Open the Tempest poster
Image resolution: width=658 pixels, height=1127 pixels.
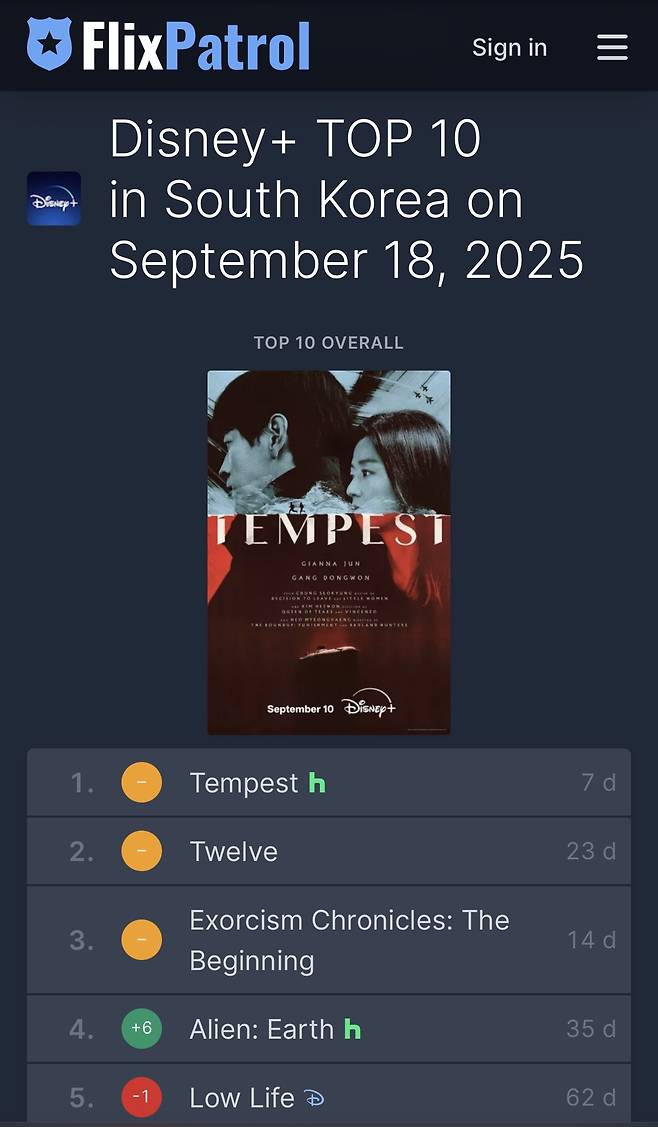point(329,552)
